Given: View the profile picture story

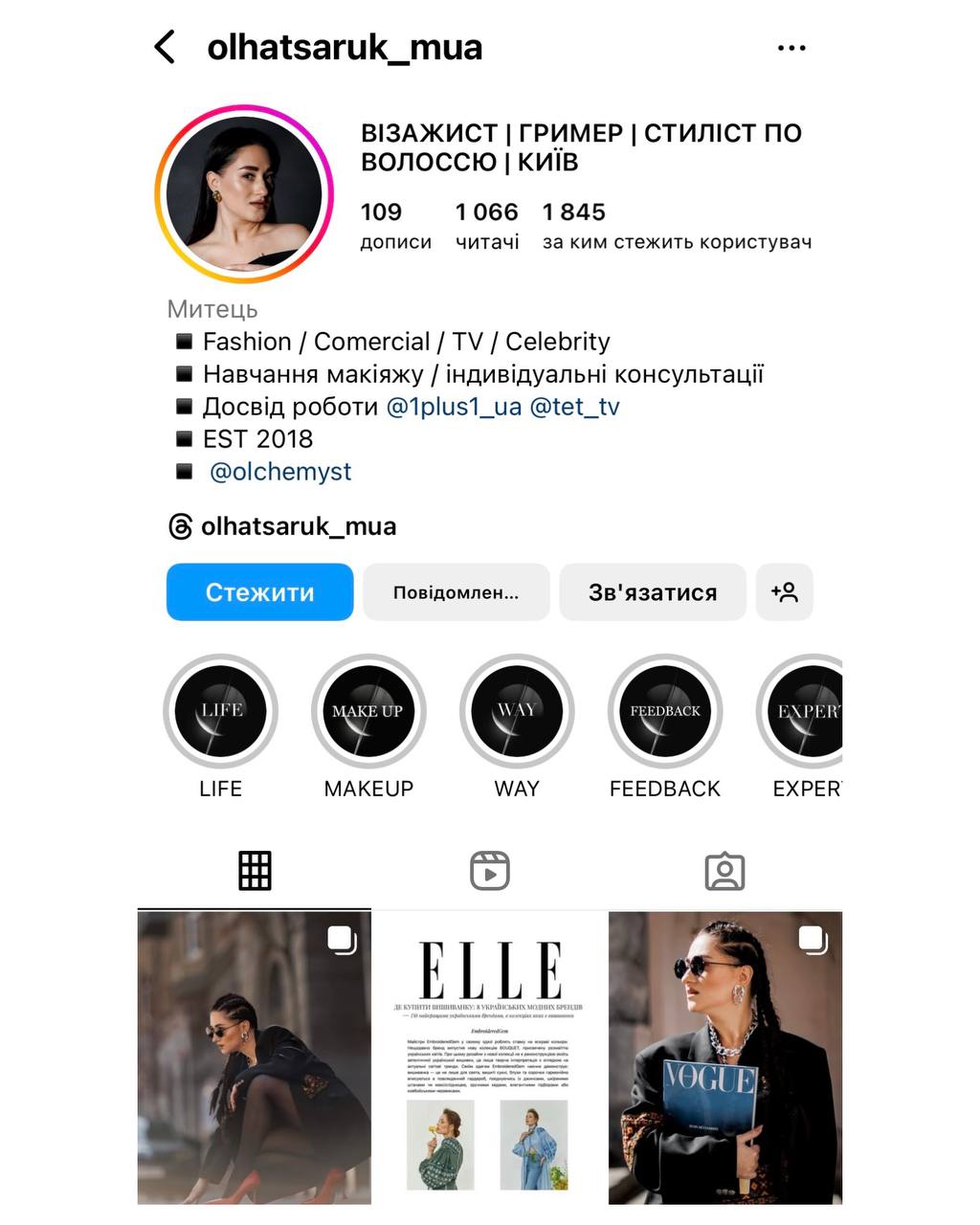Looking at the screenshot, I should 244,194.
